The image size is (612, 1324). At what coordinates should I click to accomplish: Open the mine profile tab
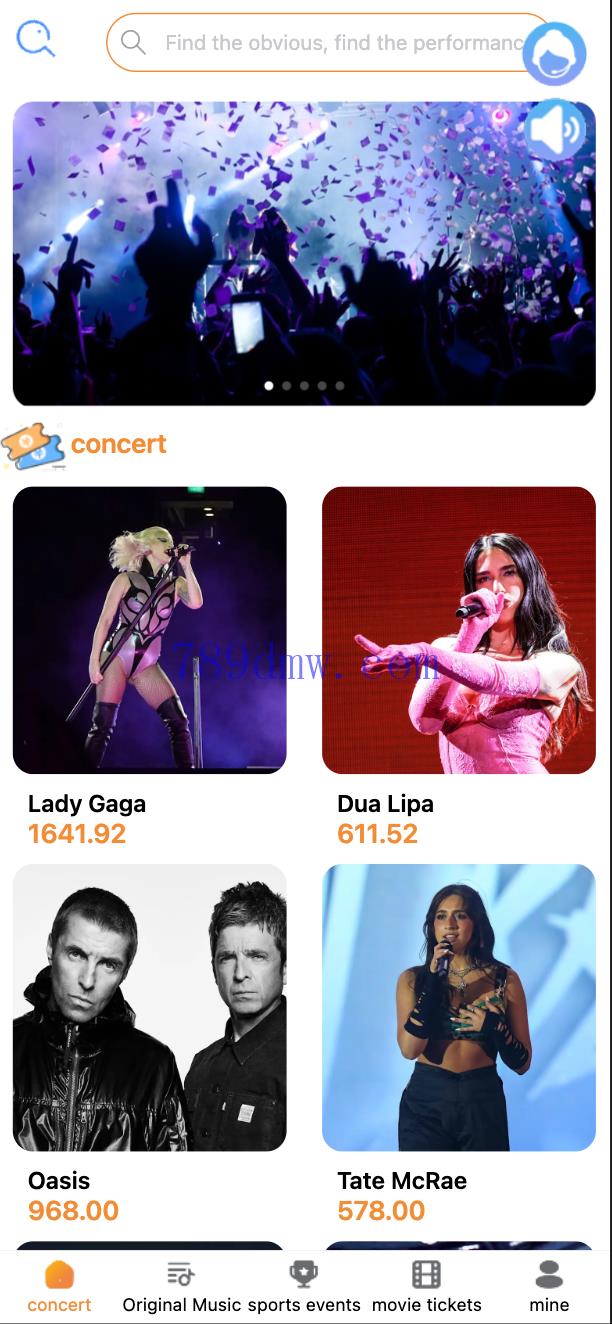549,1287
